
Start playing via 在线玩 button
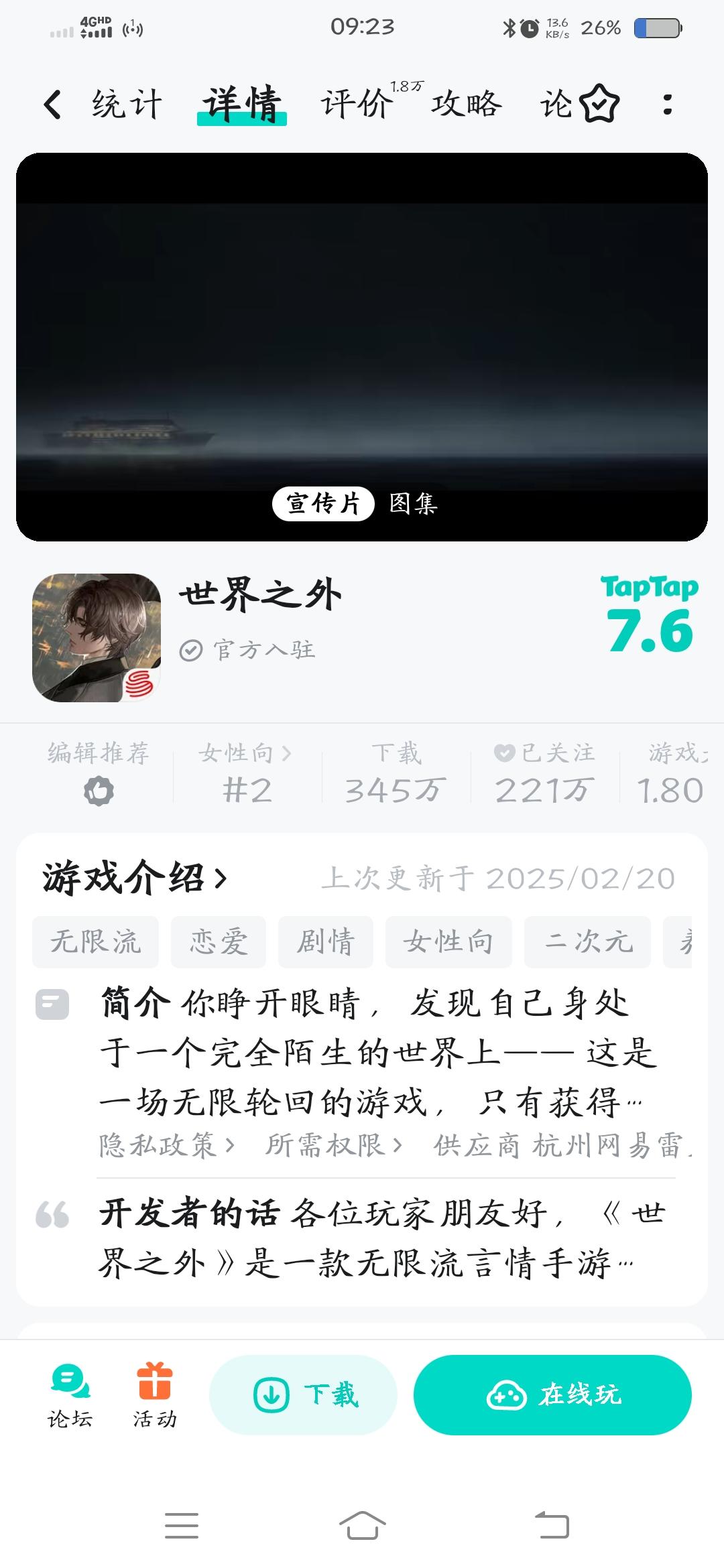[552, 1395]
